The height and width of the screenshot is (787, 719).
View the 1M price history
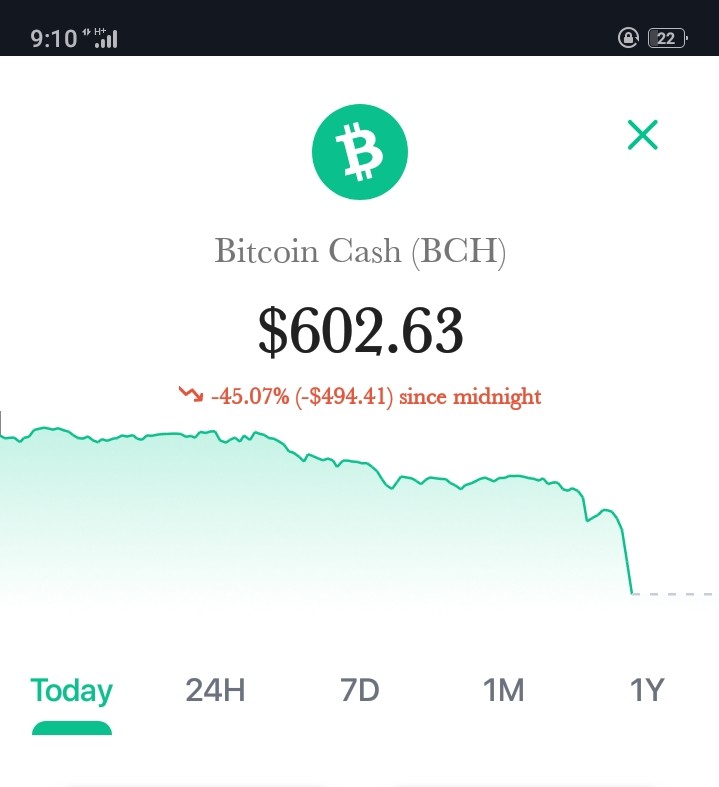click(503, 690)
